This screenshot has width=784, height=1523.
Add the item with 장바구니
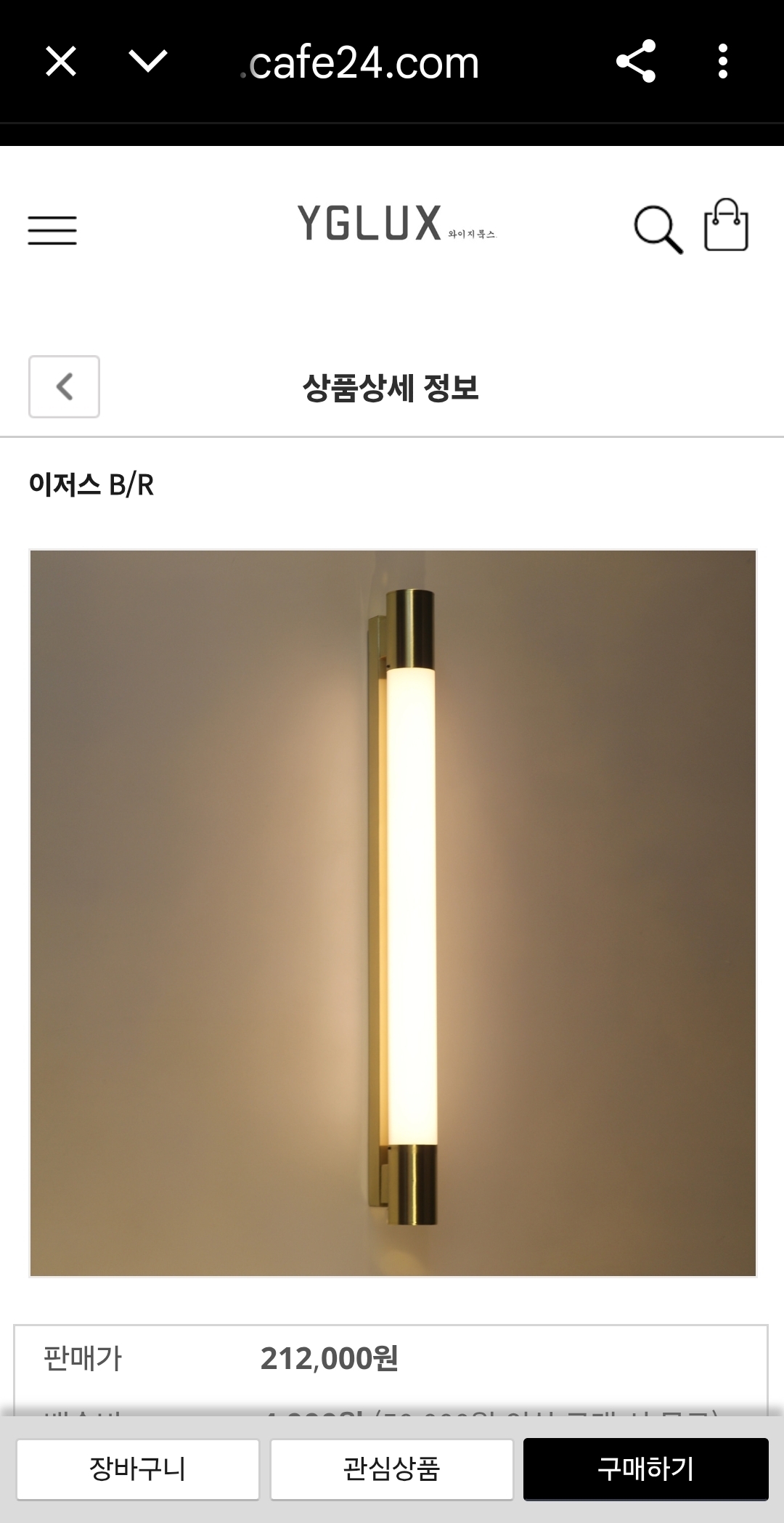[x=138, y=1469]
